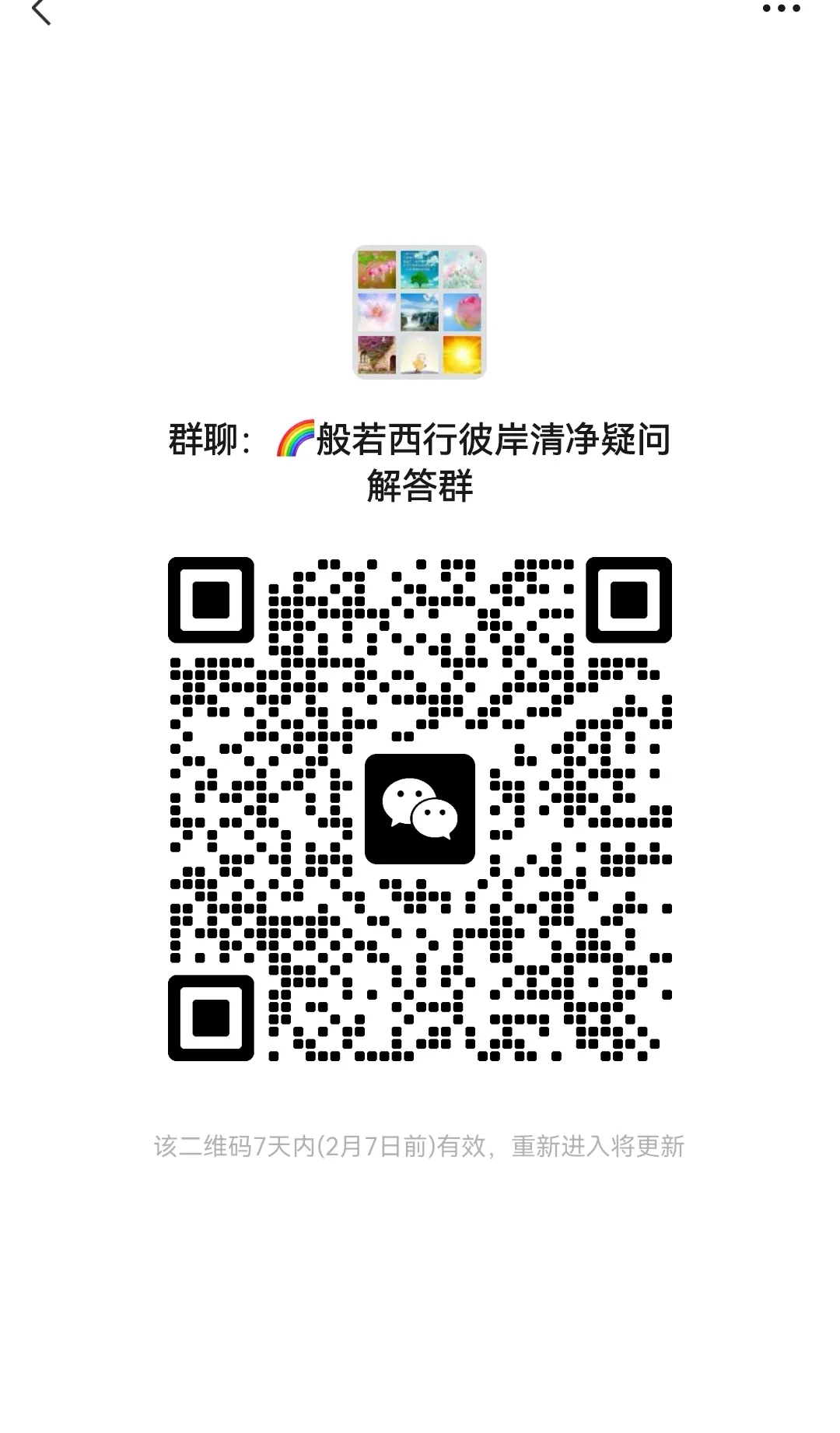Open the three-dot more options menu
840x1433 pixels.
(781, 9)
